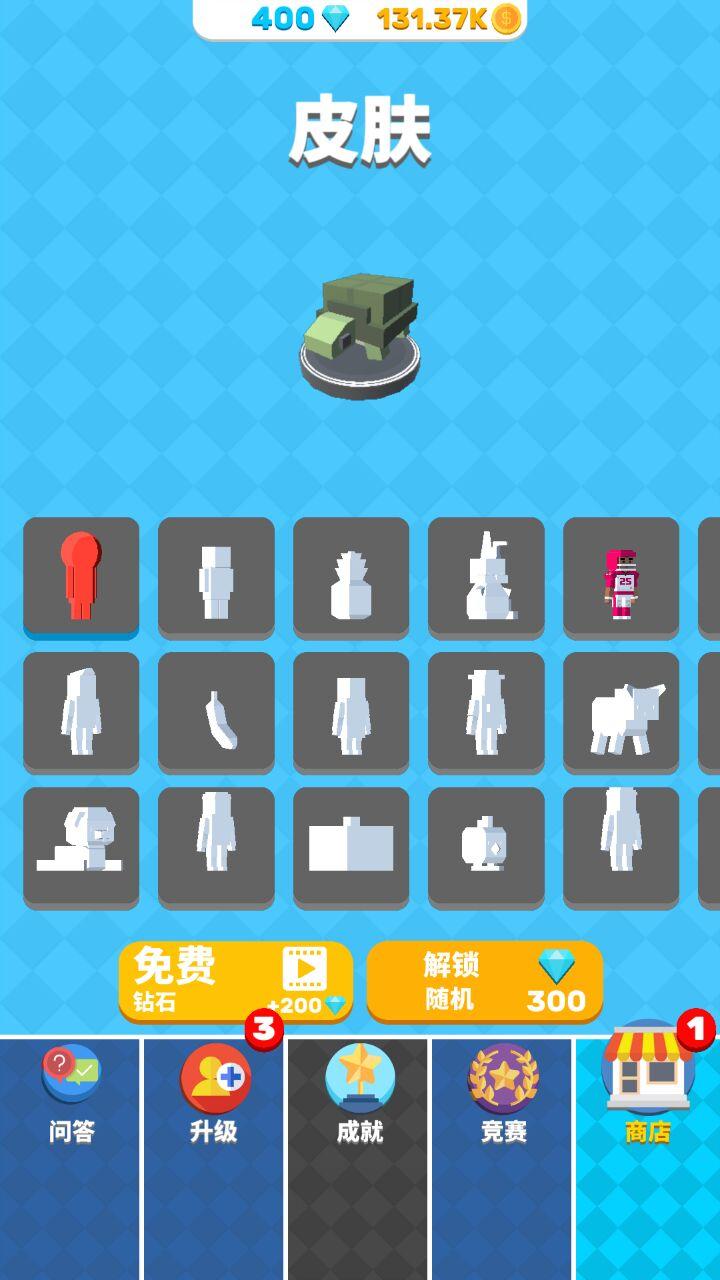
Task: Tap the locked banana skin tile
Action: [x=216, y=712]
